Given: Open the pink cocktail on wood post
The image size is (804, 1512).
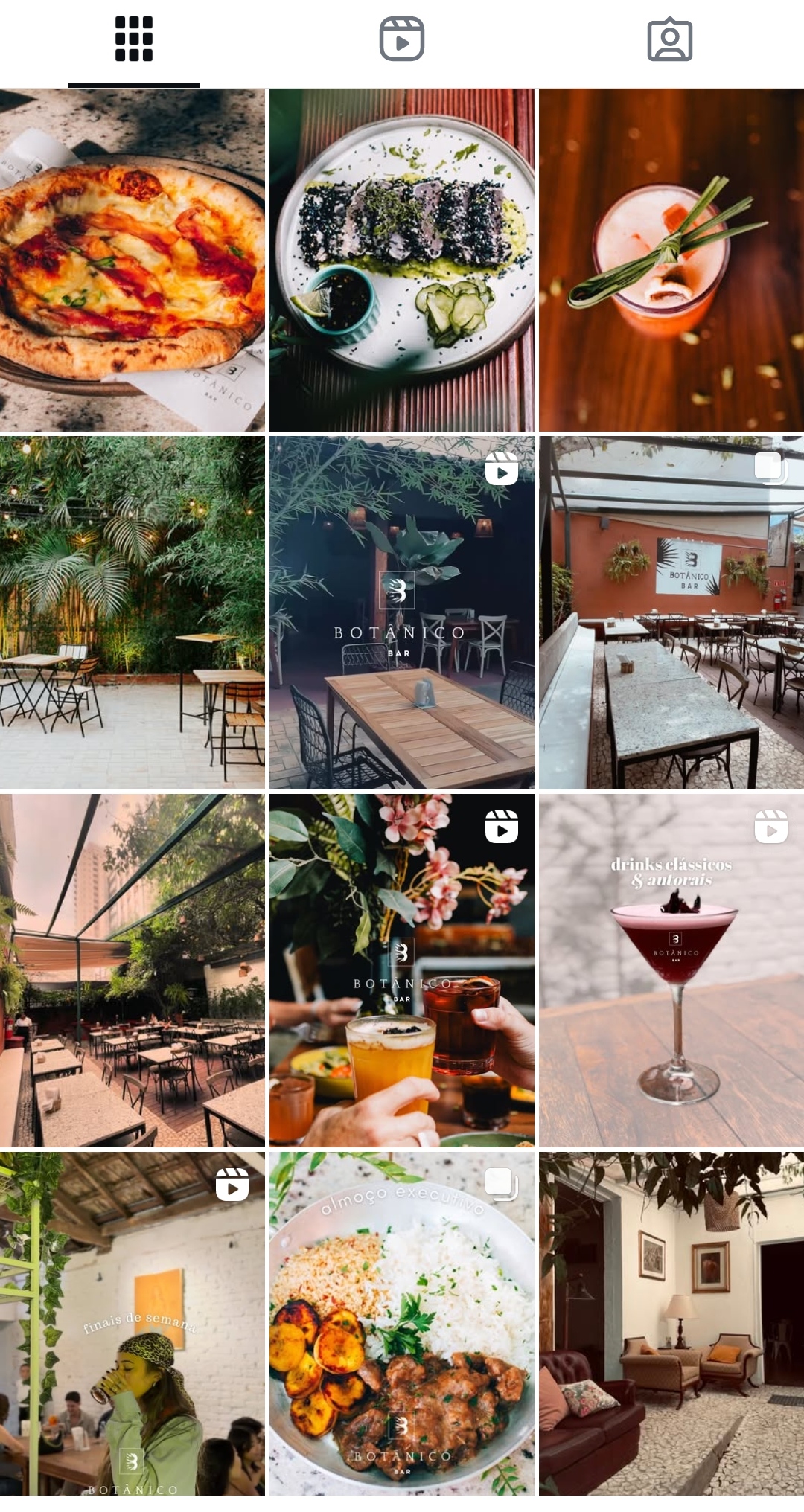Looking at the screenshot, I should tap(671, 260).
